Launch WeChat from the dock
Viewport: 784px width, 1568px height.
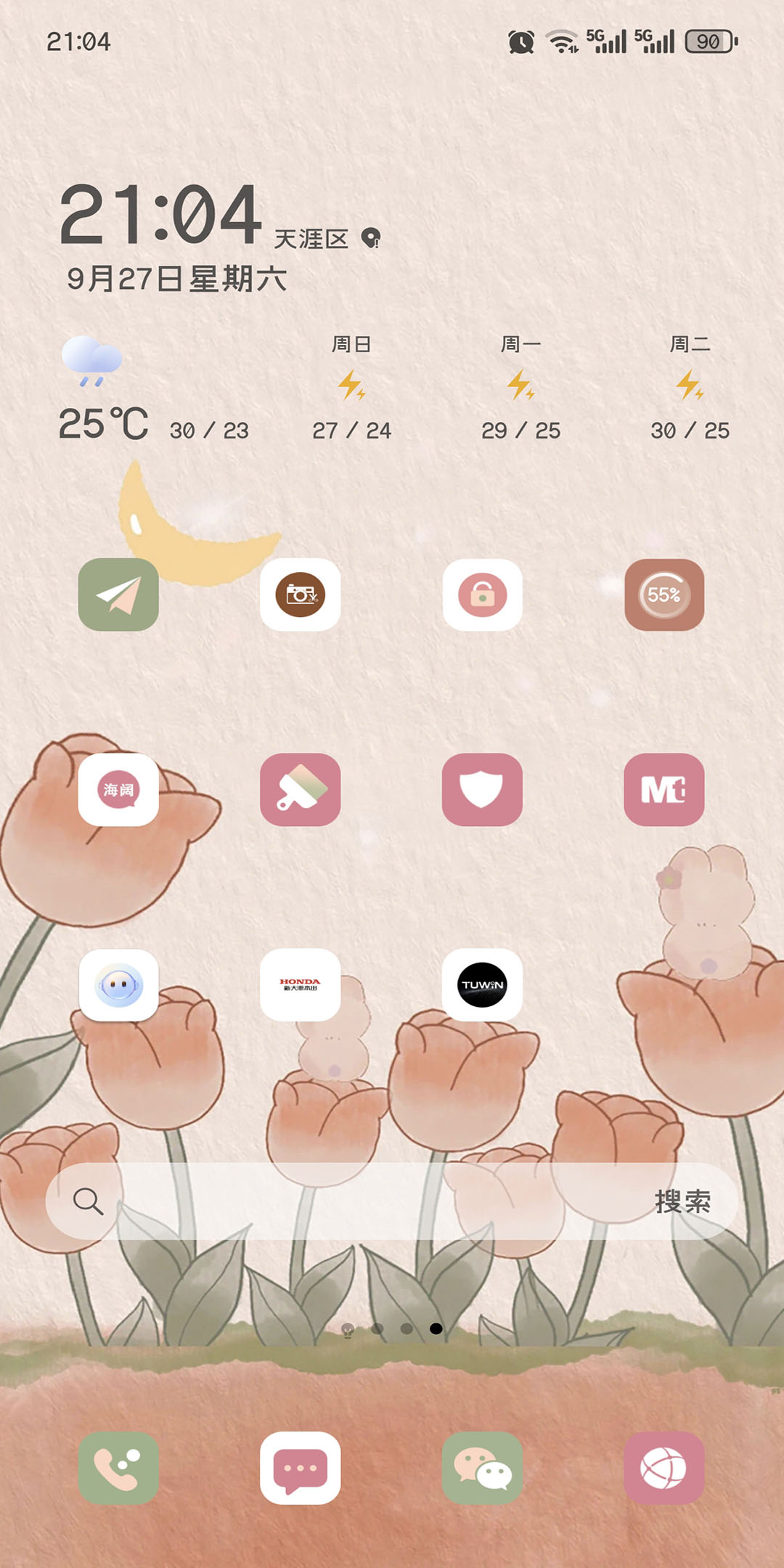[x=483, y=1468]
